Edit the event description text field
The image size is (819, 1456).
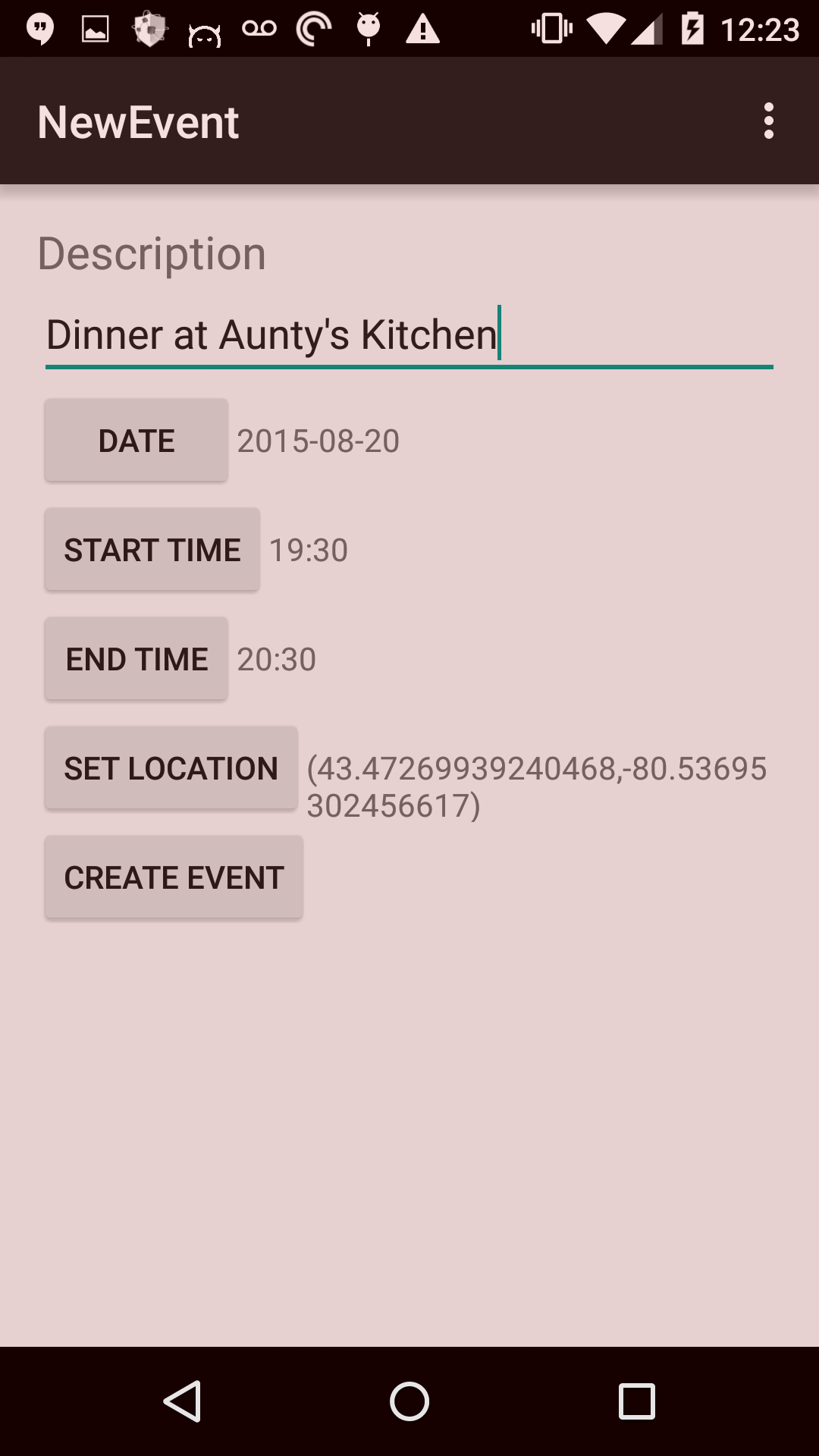click(408, 335)
